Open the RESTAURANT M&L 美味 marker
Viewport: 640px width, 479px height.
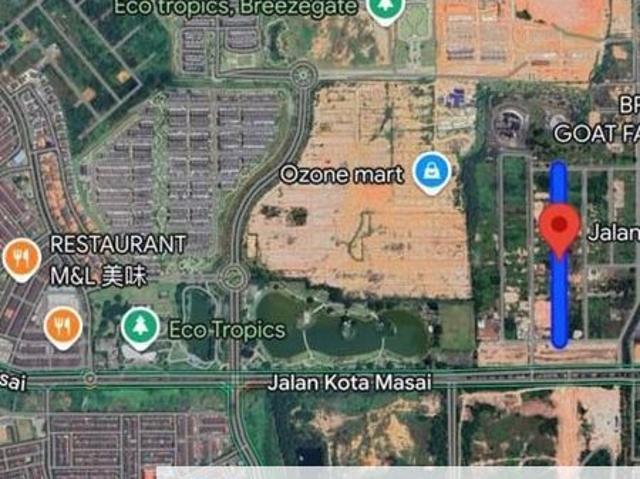(21, 258)
